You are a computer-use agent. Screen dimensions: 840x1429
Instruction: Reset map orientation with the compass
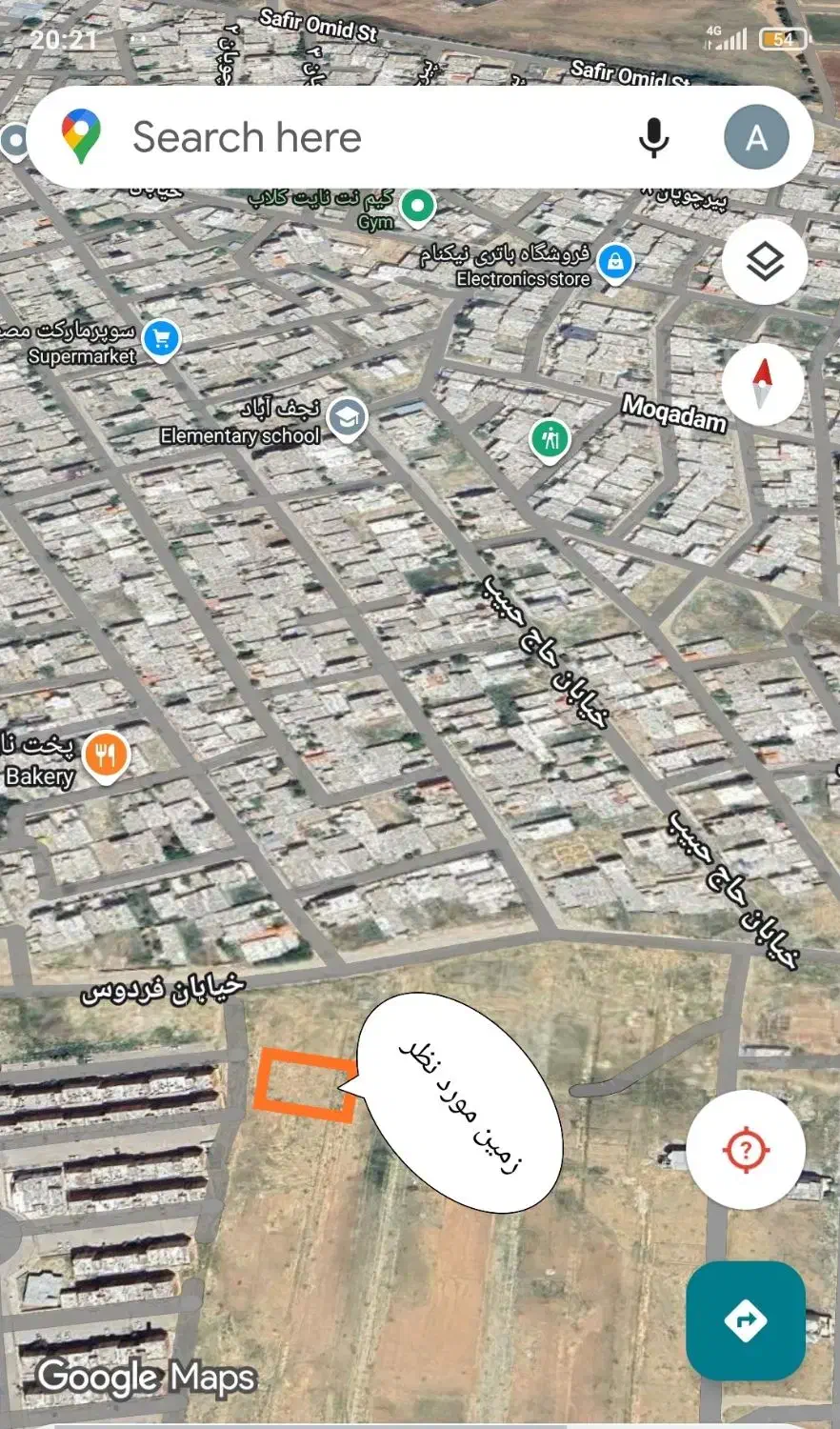point(763,383)
